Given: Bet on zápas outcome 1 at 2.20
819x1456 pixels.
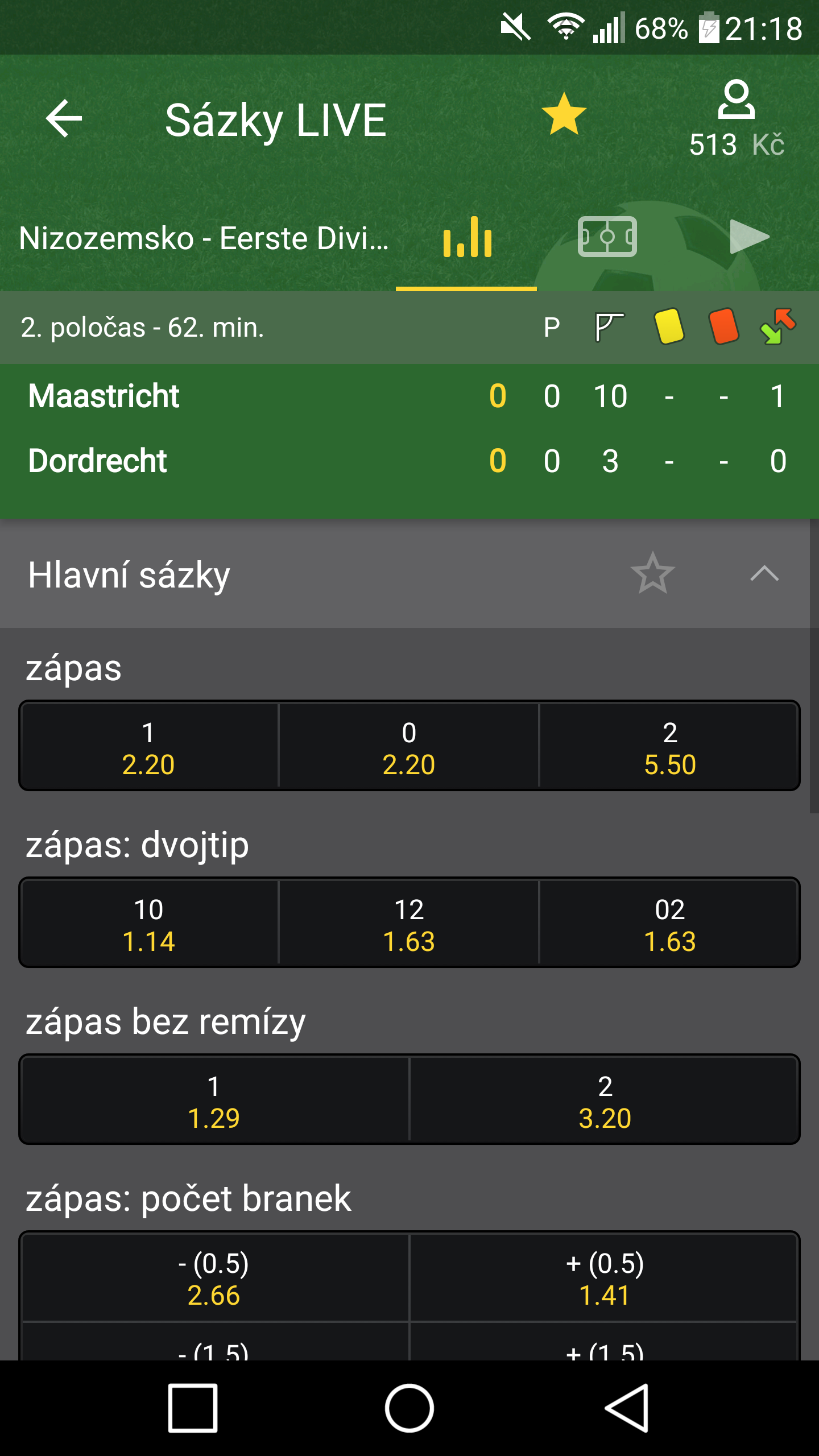Looking at the screenshot, I should (x=149, y=746).
